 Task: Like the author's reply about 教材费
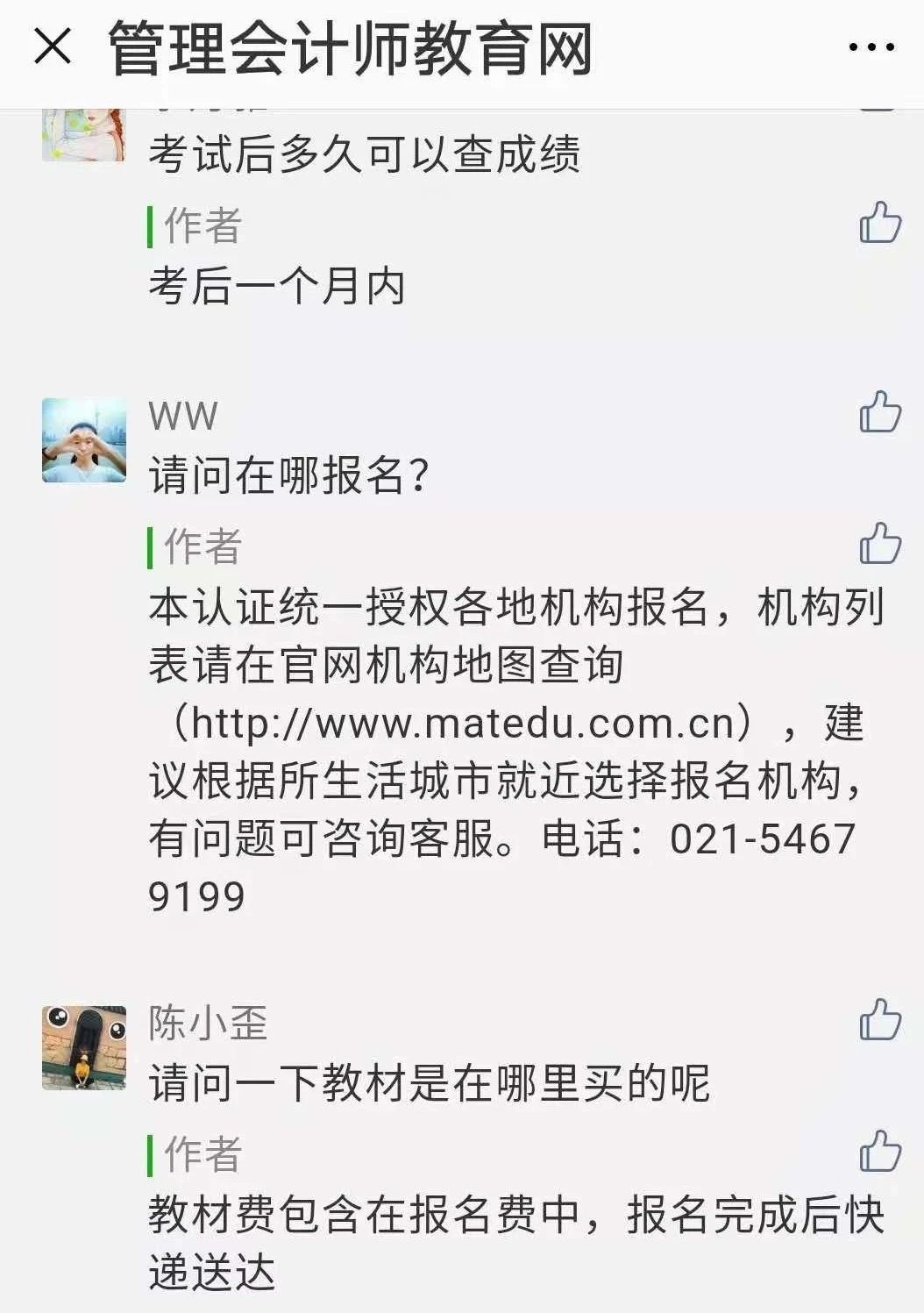tap(880, 1151)
